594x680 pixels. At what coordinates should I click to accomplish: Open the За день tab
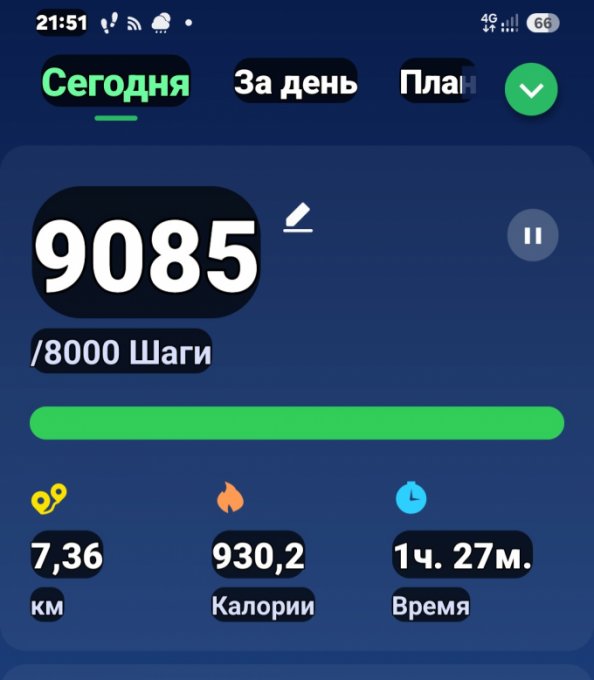296,82
